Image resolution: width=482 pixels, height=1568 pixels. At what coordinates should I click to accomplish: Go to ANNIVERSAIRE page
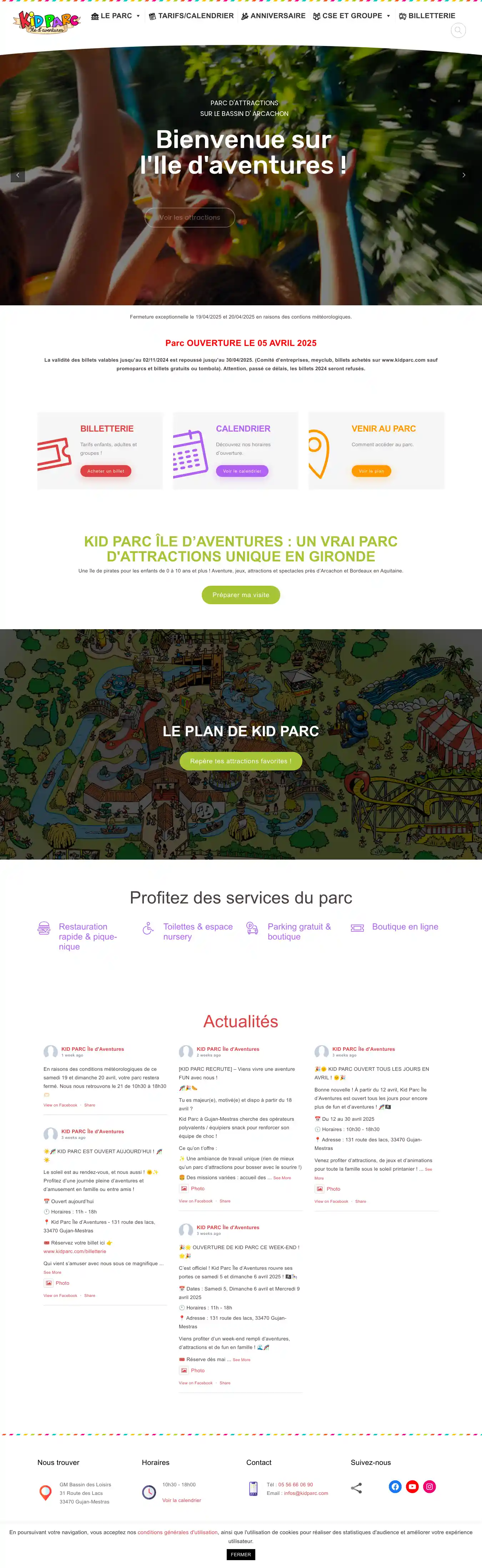pyautogui.click(x=273, y=16)
